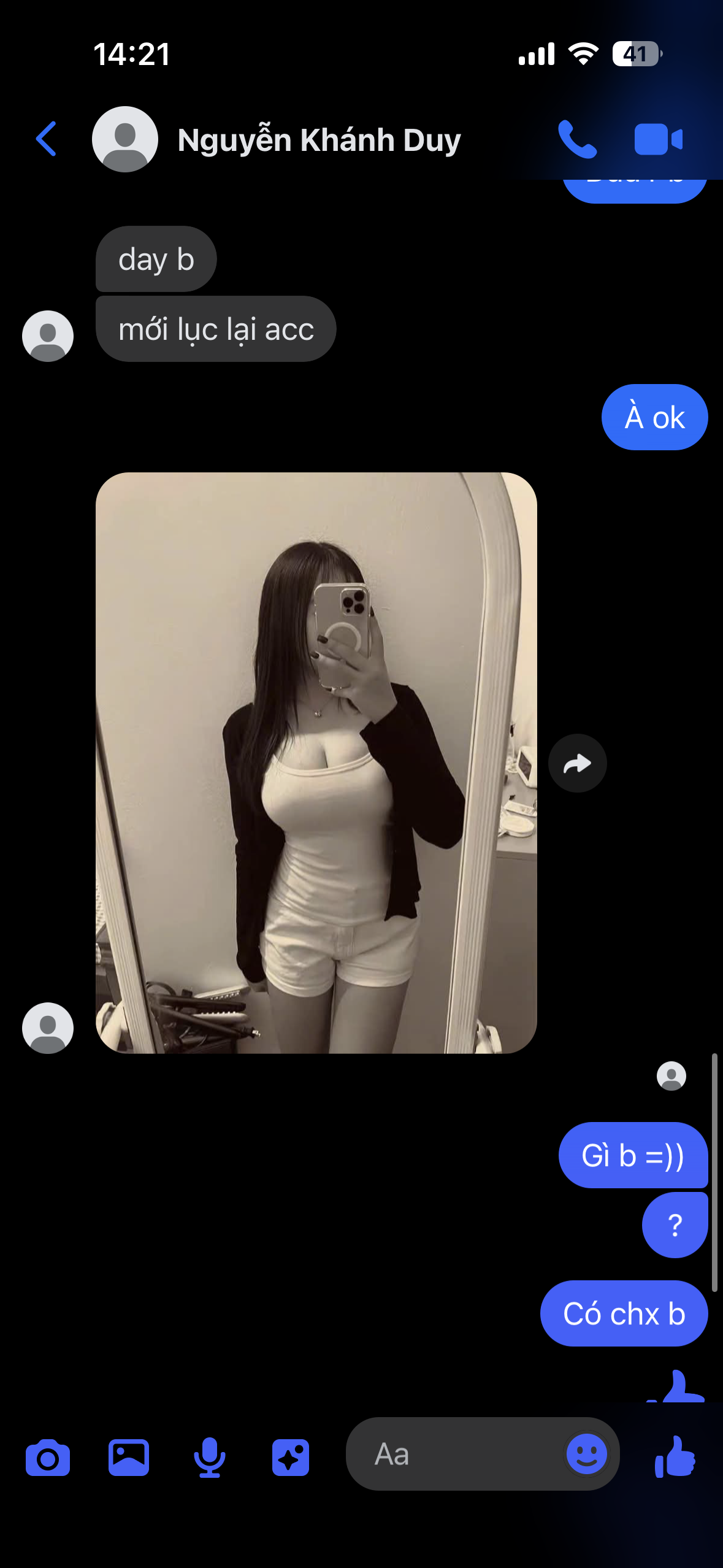
Task: Start a video call with Nguyễn Khánh Duy
Action: pos(658,139)
